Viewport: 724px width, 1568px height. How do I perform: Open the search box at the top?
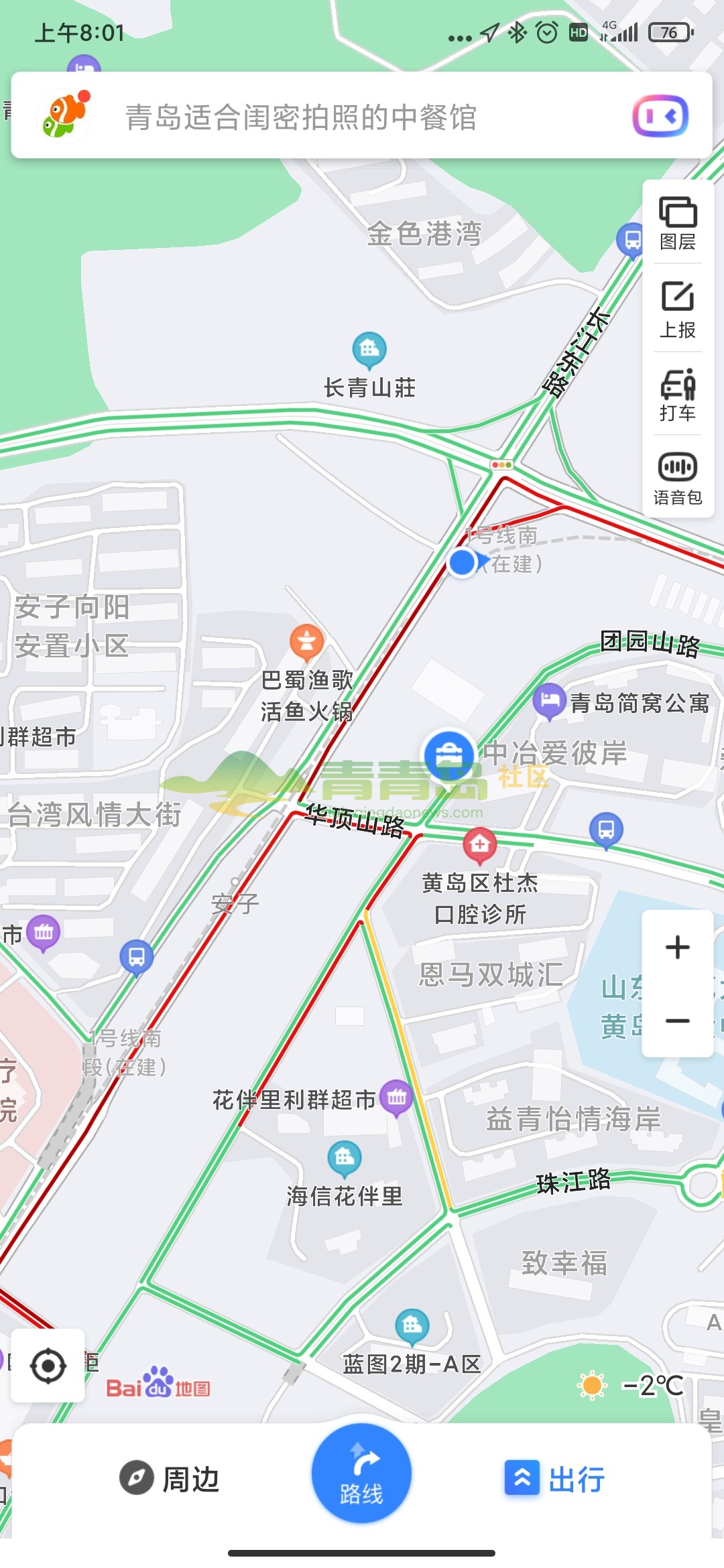[302, 117]
